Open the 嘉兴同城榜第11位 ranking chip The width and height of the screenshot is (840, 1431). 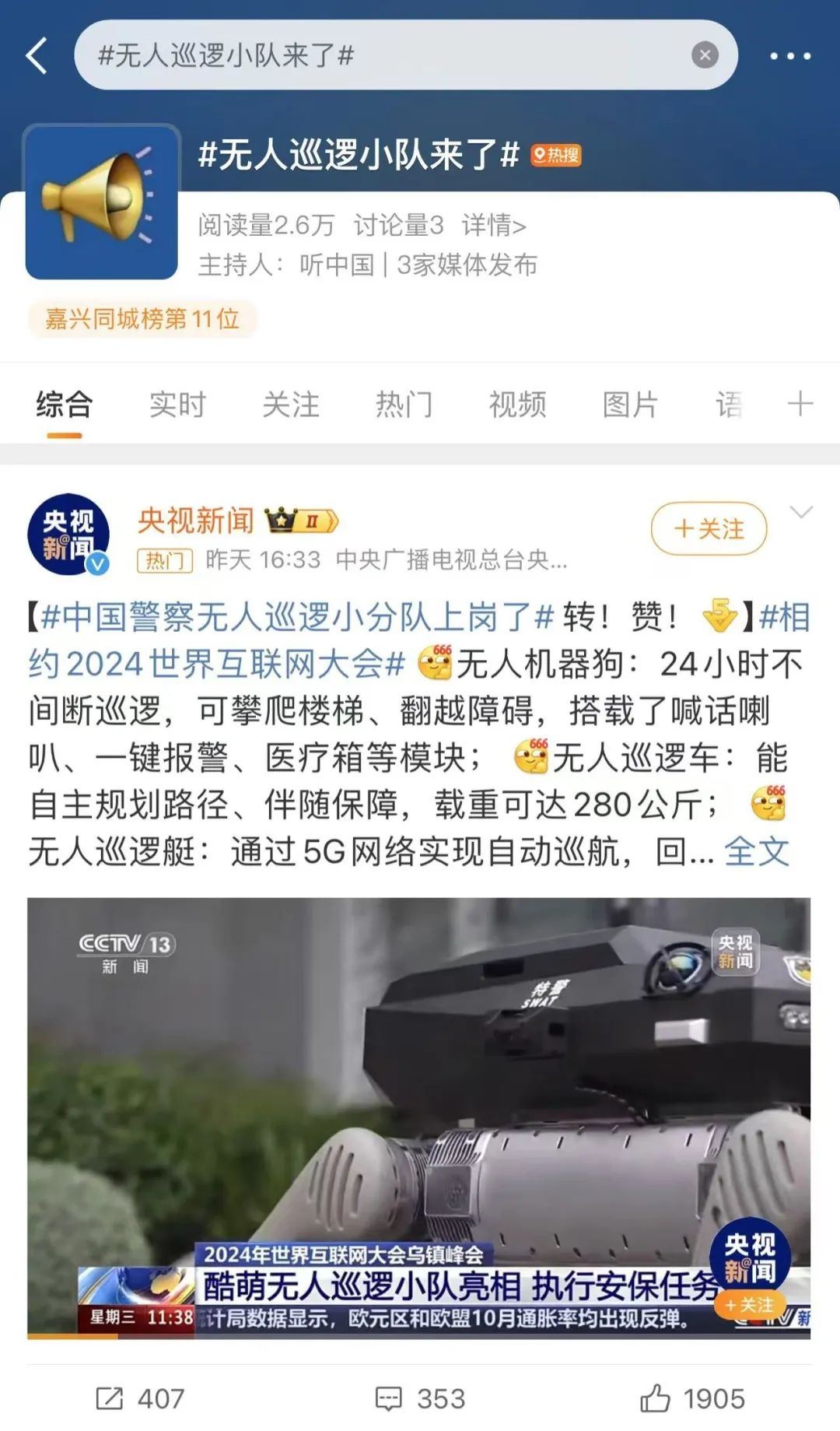pyautogui.click(x=142, y=319)
